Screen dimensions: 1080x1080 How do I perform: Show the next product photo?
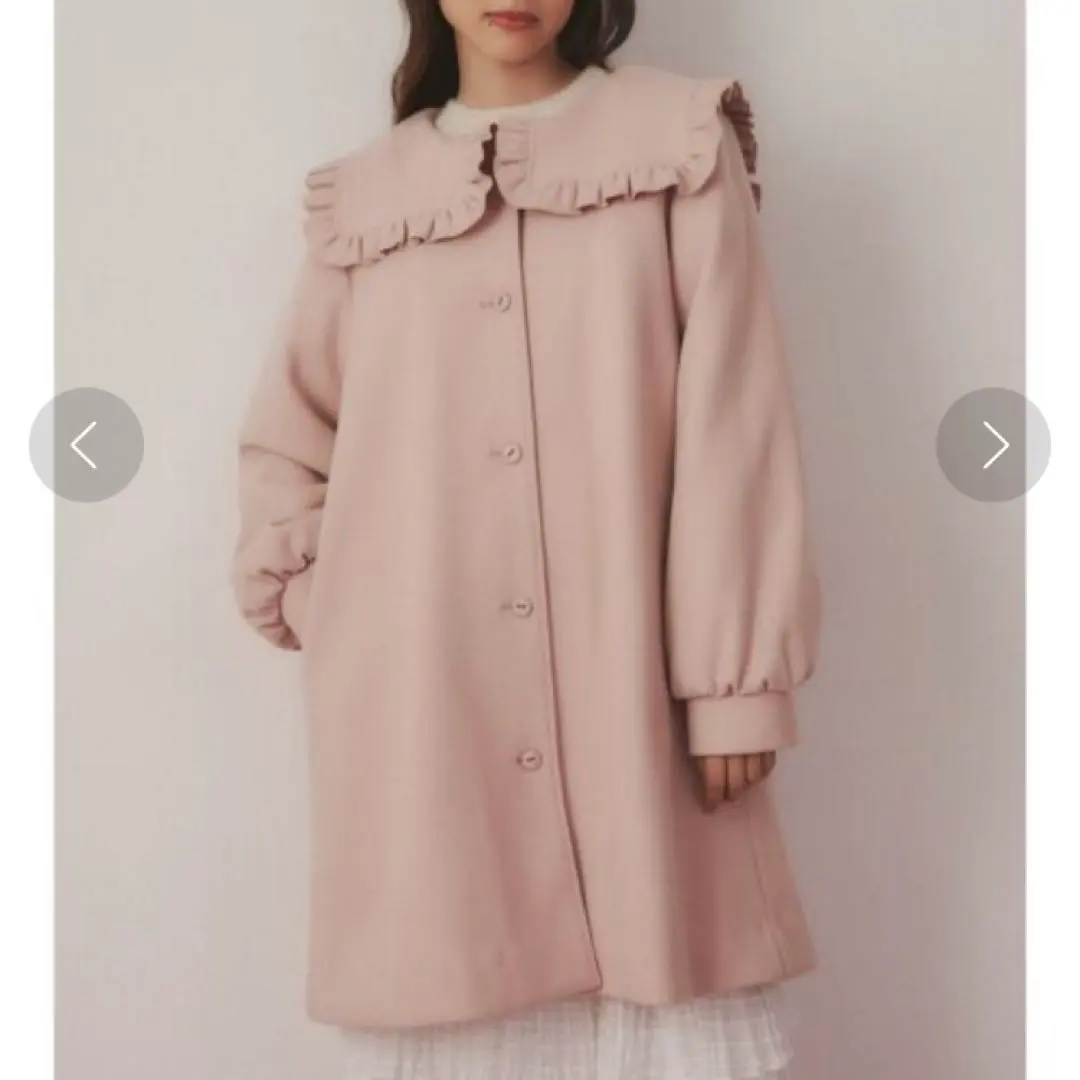993,445
